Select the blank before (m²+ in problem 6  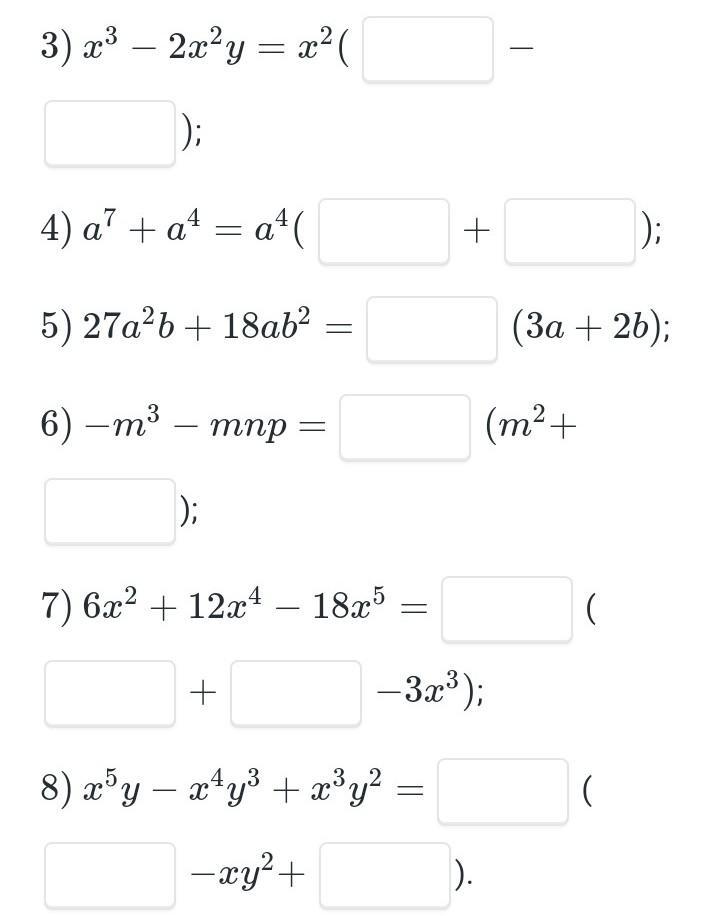[405, 427]
